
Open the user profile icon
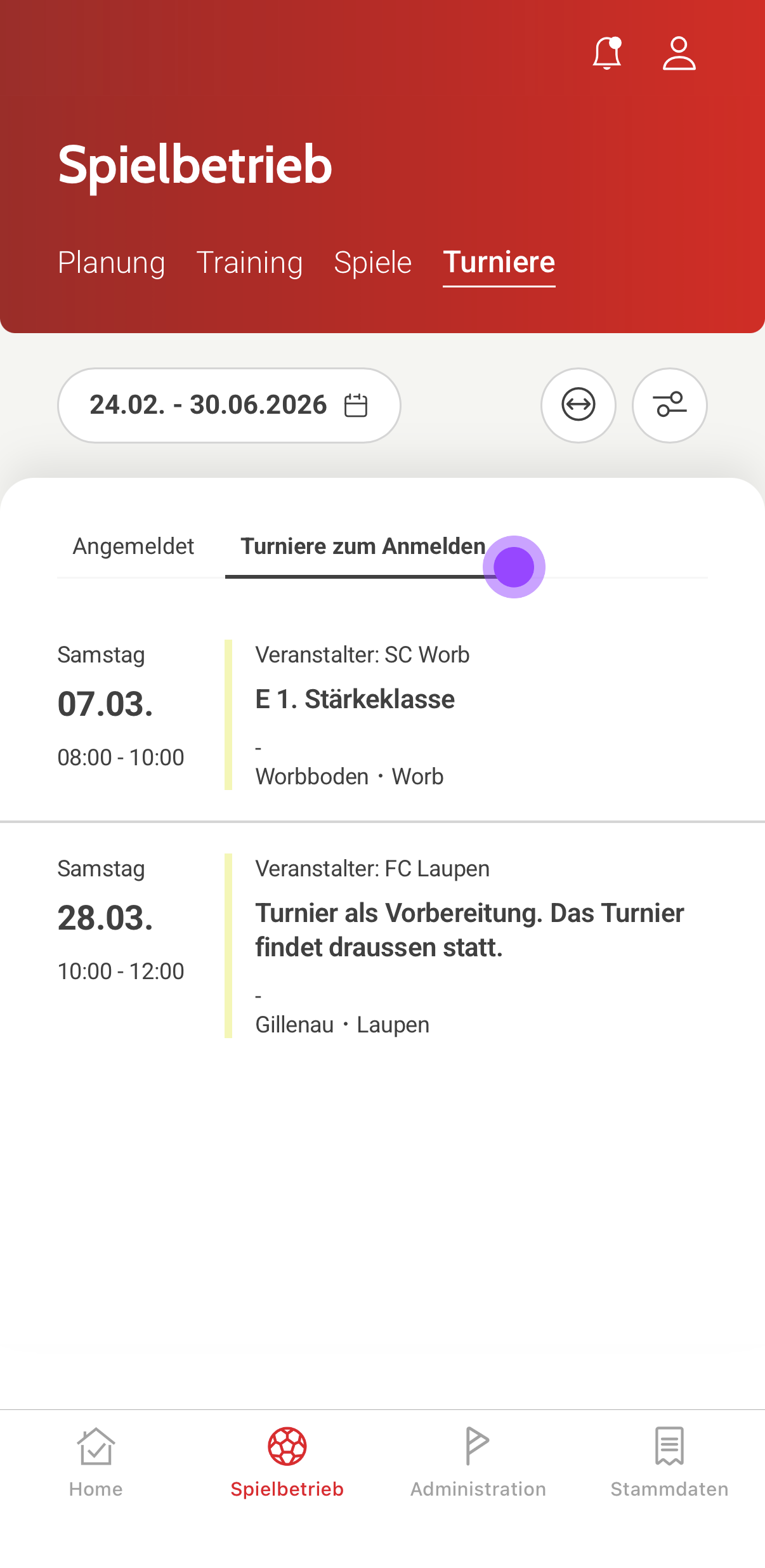pyautogui.click(x=679, y=53)
